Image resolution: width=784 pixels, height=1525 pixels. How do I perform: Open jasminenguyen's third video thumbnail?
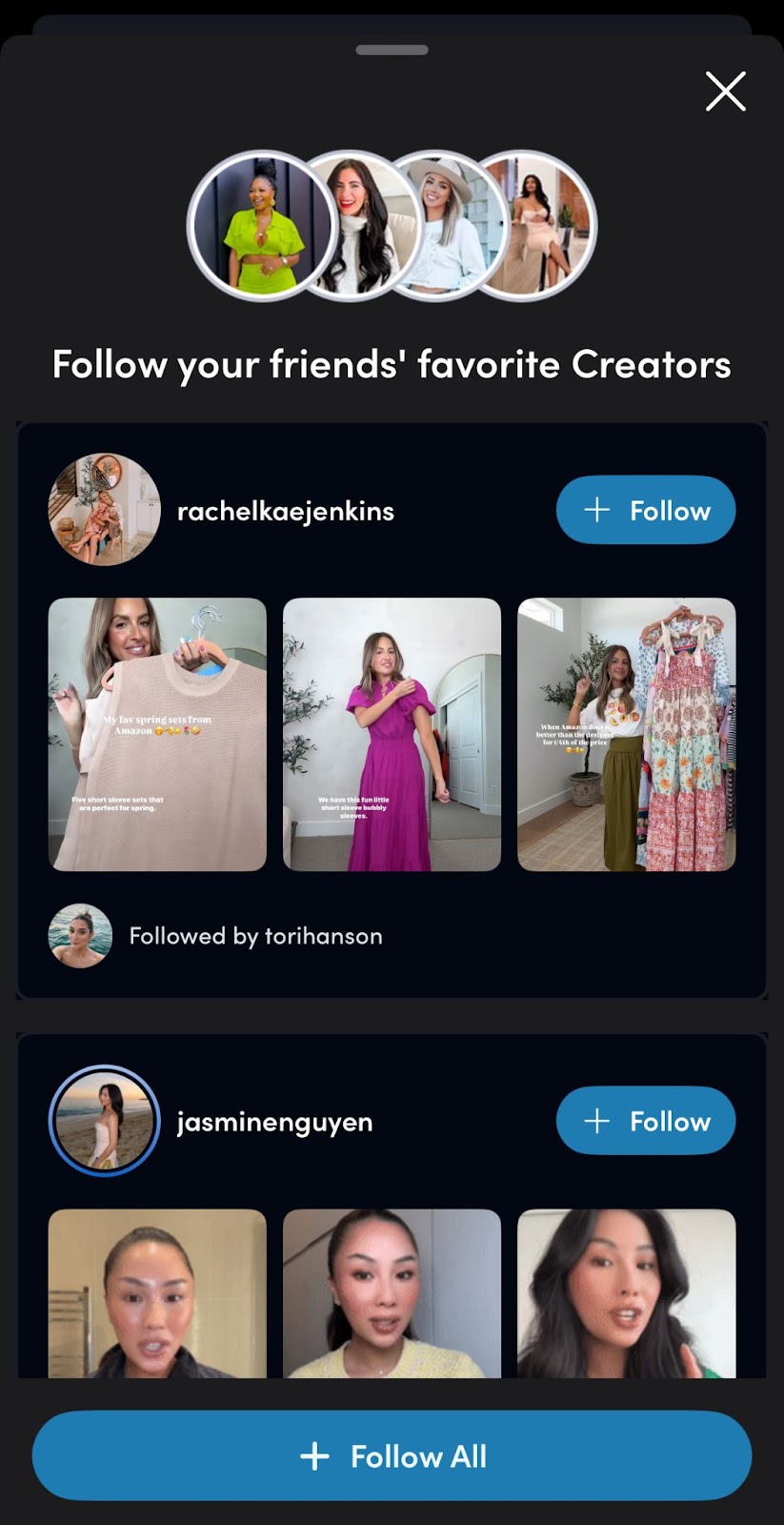(626, 1293)
